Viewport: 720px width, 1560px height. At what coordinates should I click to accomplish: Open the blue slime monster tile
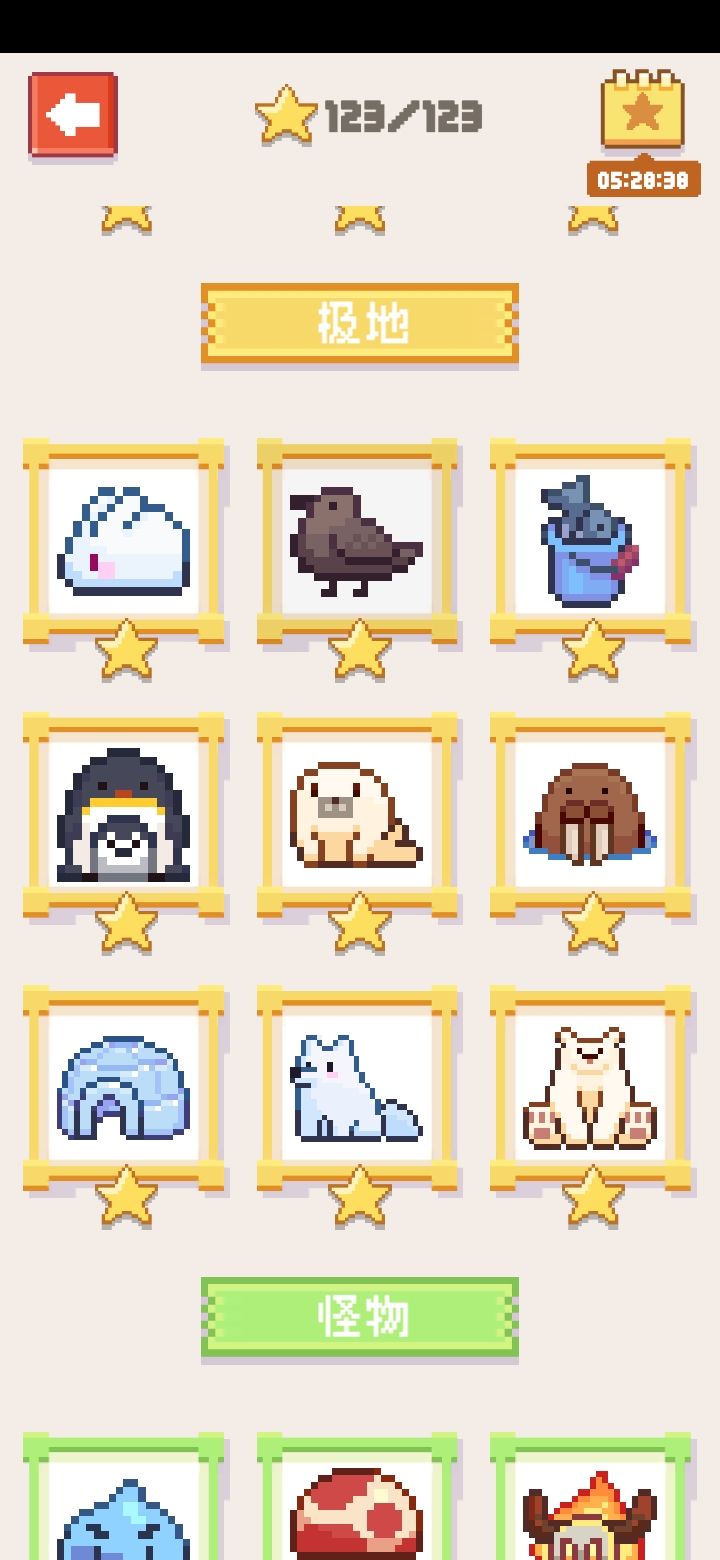[x=124, y=1497]
